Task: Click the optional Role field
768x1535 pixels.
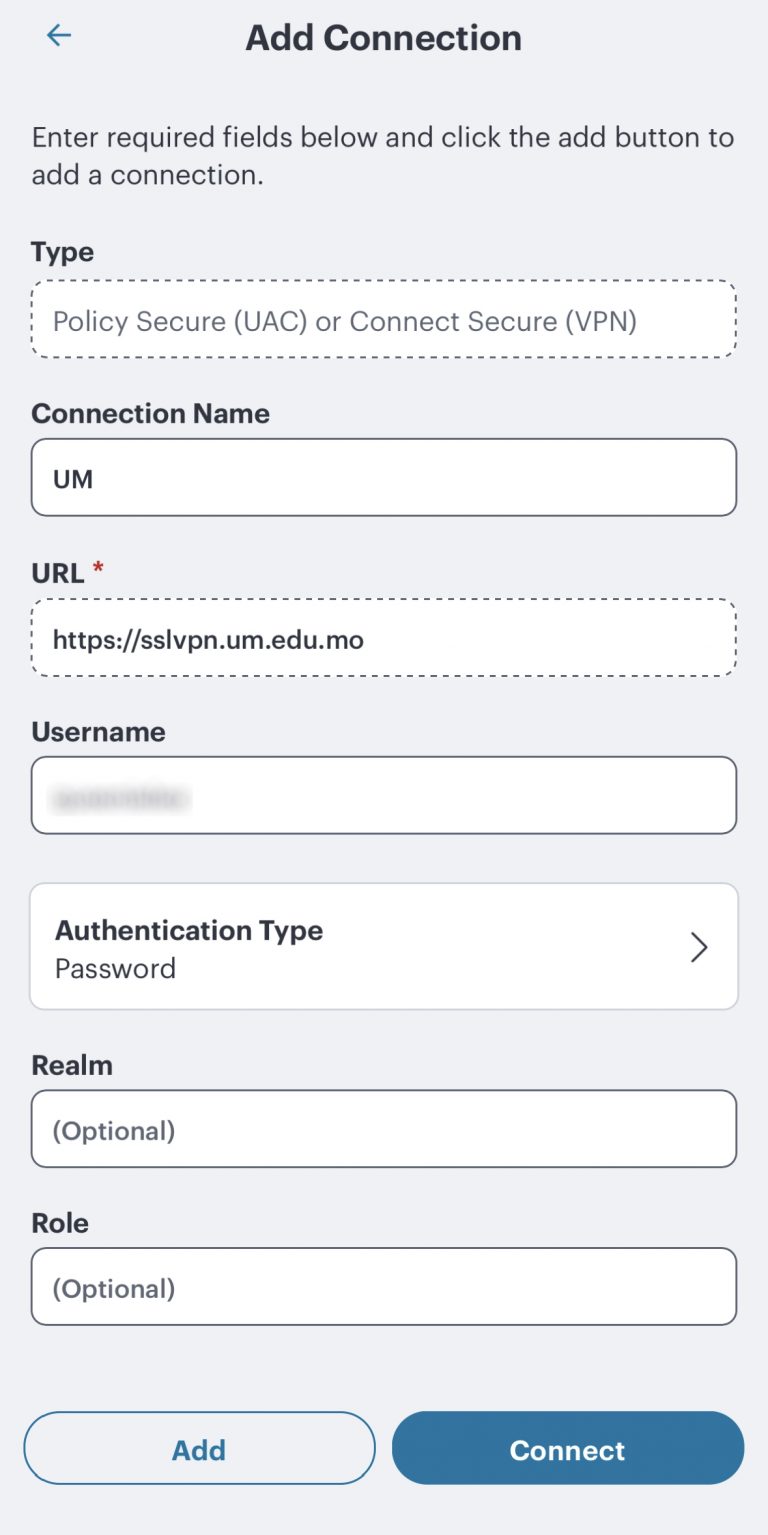Action: pyautogui.click(x=384, y=1286)
